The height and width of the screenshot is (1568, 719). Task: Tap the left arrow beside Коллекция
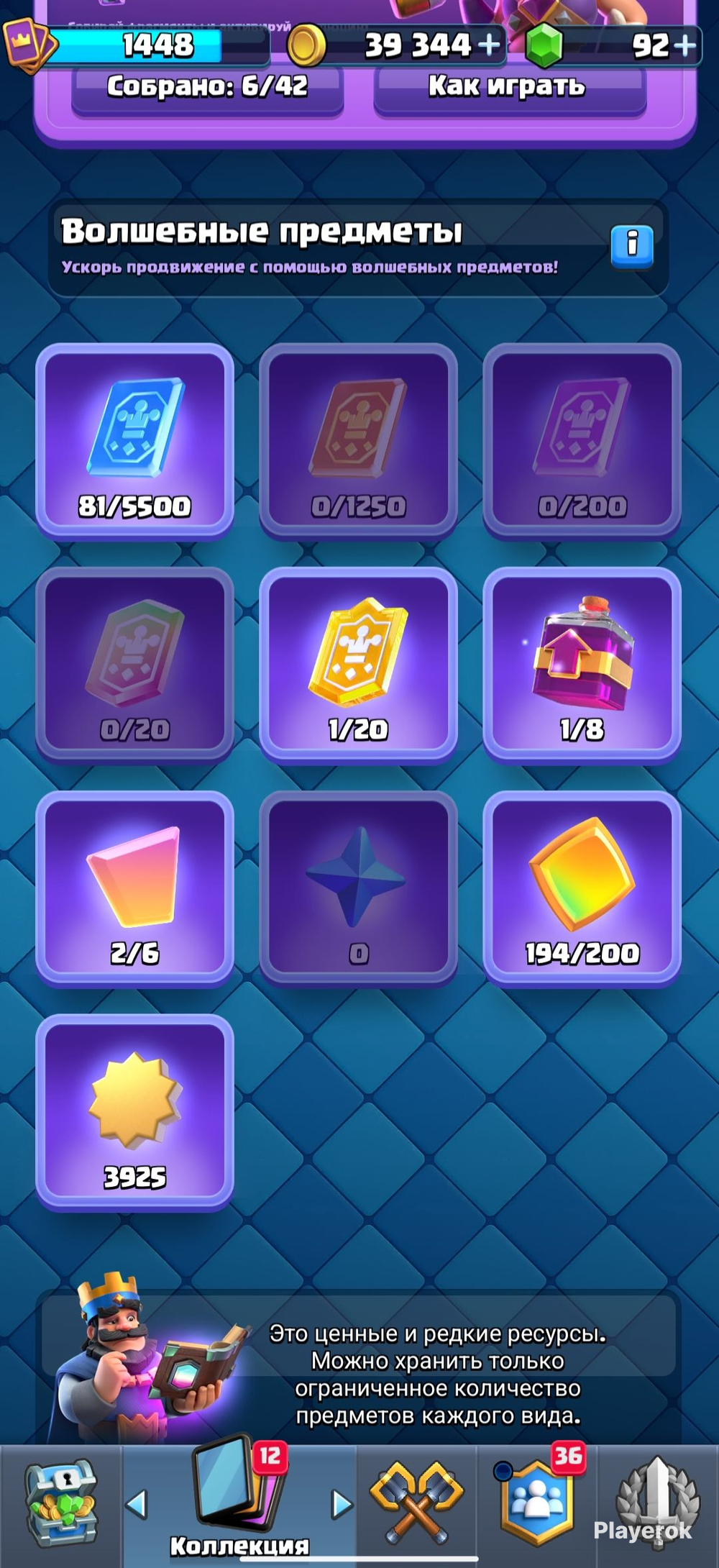tap(137, 1503)
